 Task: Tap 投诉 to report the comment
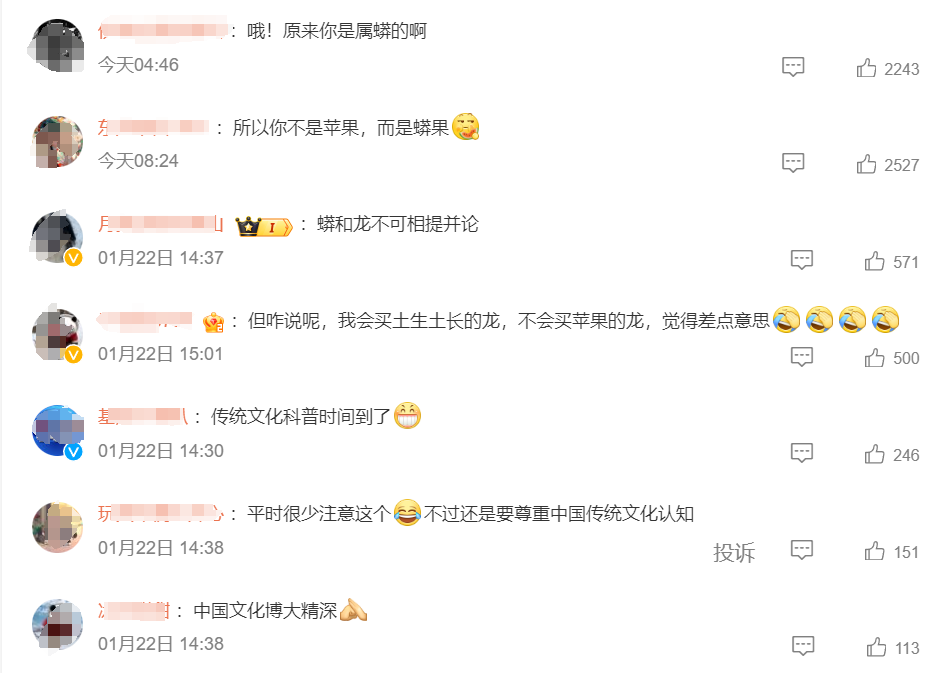point(734,552)
